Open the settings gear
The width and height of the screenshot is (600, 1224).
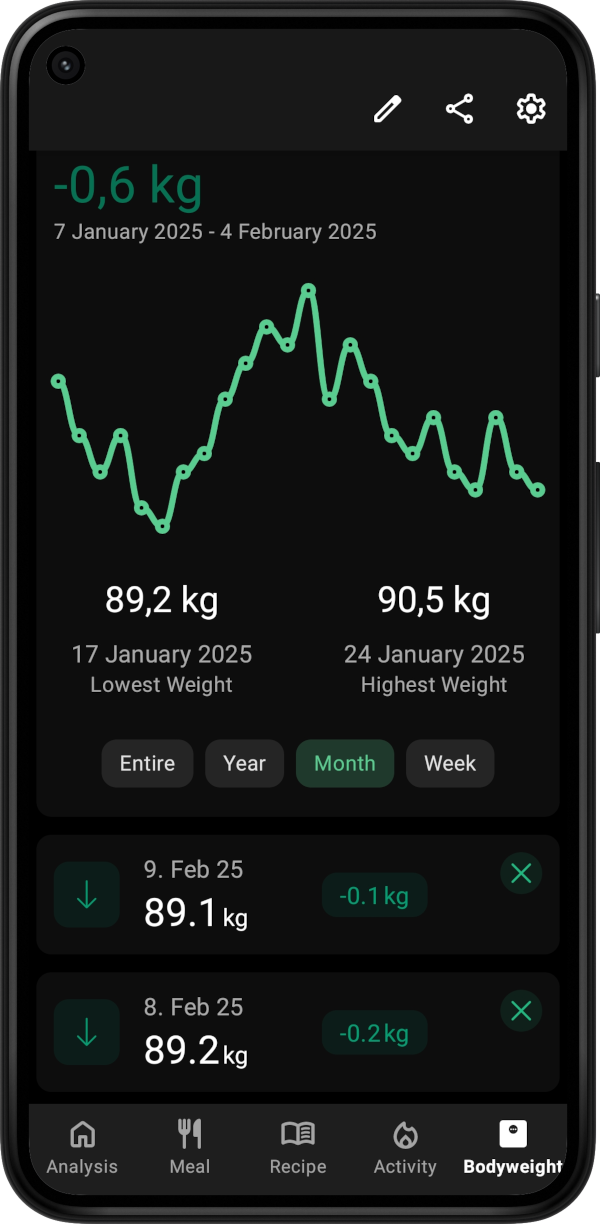pos(531,109)
